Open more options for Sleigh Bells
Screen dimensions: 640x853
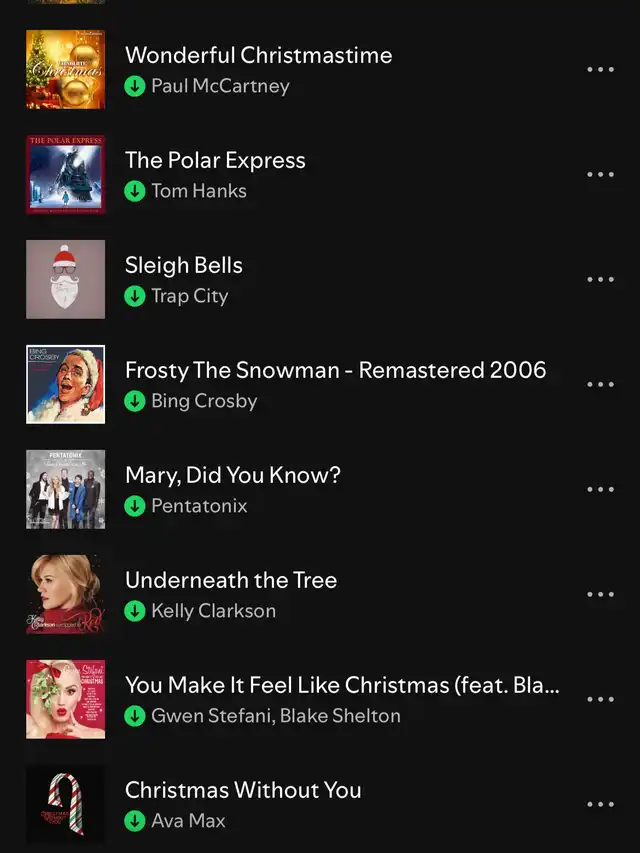[600, 280]
